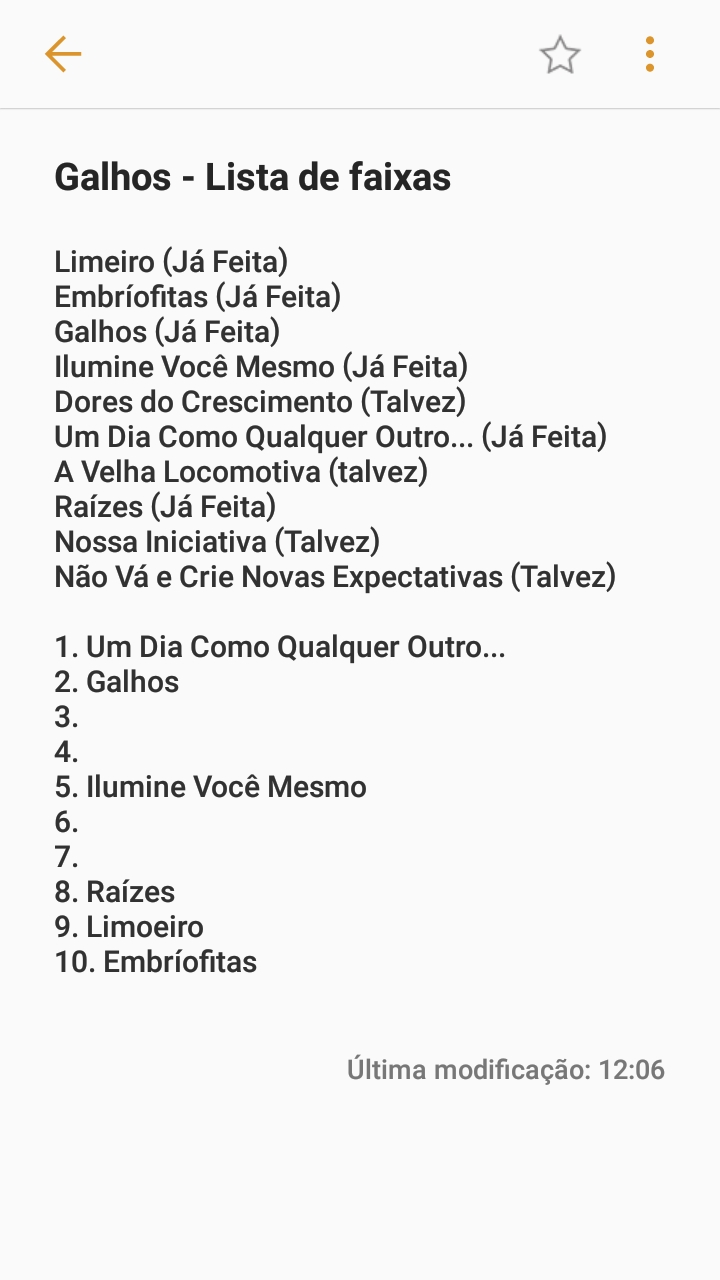Tap the title Galhos - Lista de faixas
Screen dimensions: 720x1280
[x=253, y=177]
